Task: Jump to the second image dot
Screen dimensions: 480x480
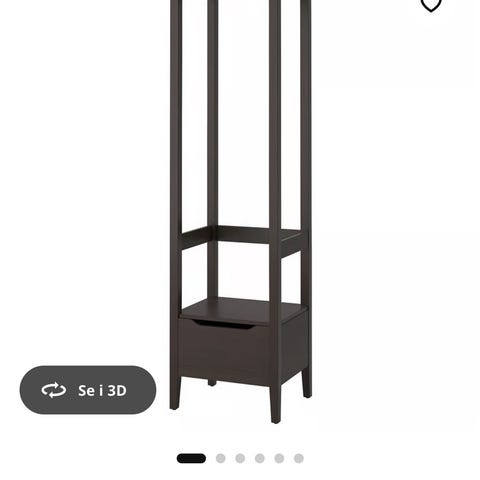Action: 220,458
